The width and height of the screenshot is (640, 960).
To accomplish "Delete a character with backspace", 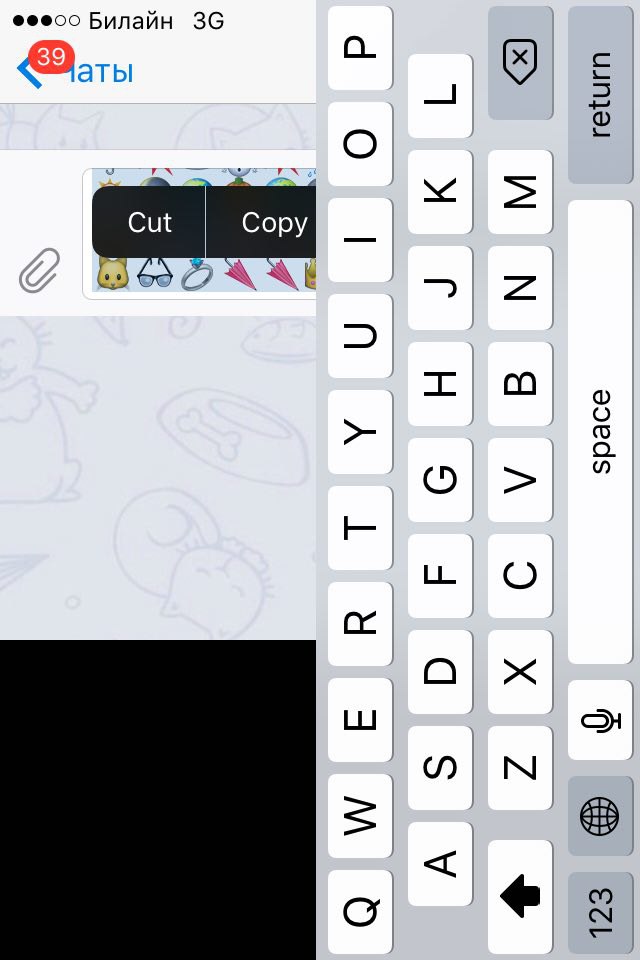I will (520, 63).
